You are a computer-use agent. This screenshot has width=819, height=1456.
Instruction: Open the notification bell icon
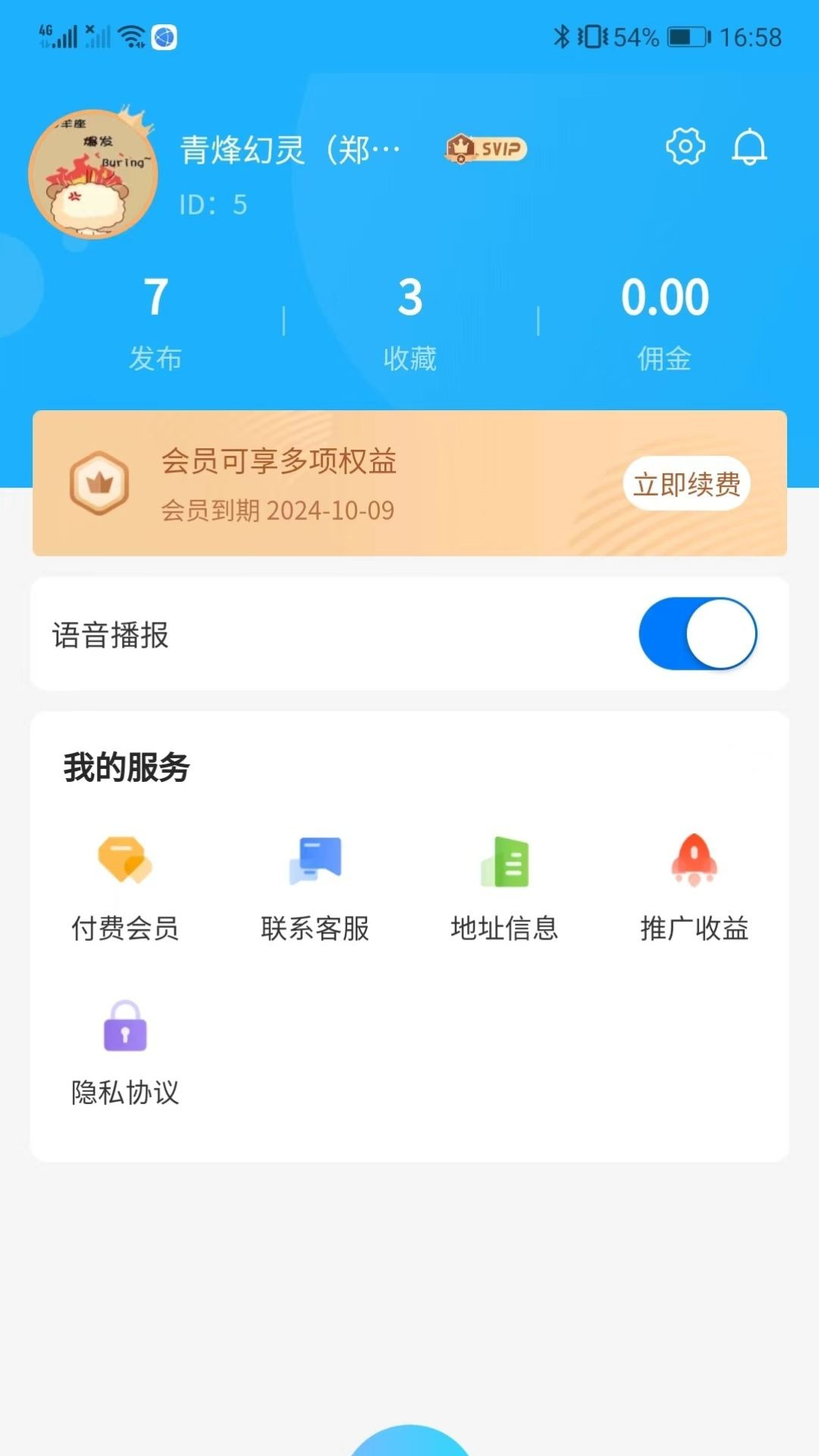click(x=749, y=147)
